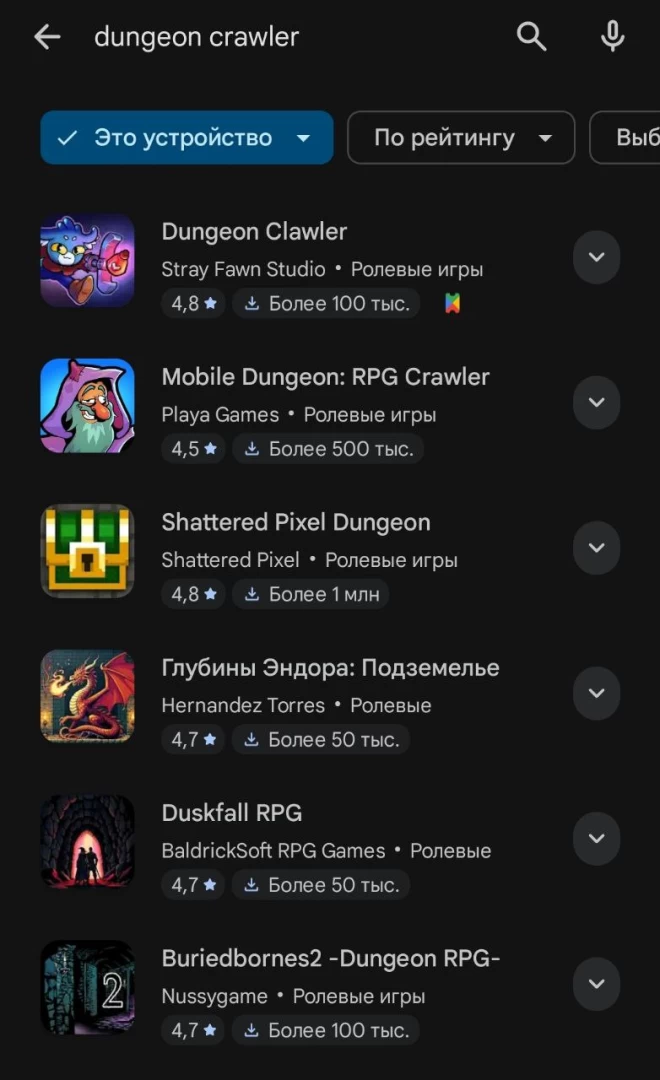Tap the search magnifier icon
The height and width of the screenshot is (1080, 660).
(x=532, y=38)
